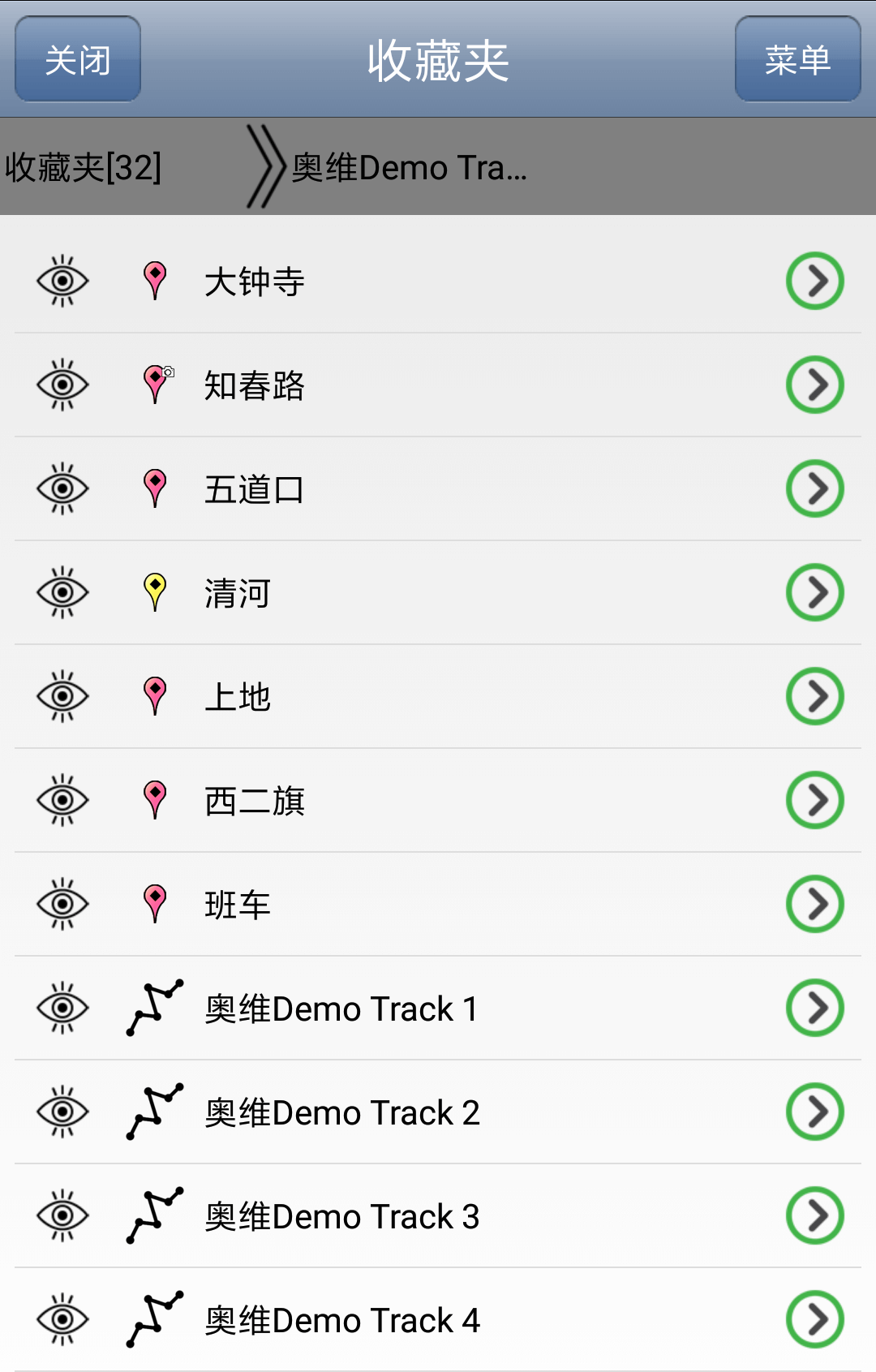
Task: Choose the 班车 entry
Action: pyautogui.click(x=238, y=905)
